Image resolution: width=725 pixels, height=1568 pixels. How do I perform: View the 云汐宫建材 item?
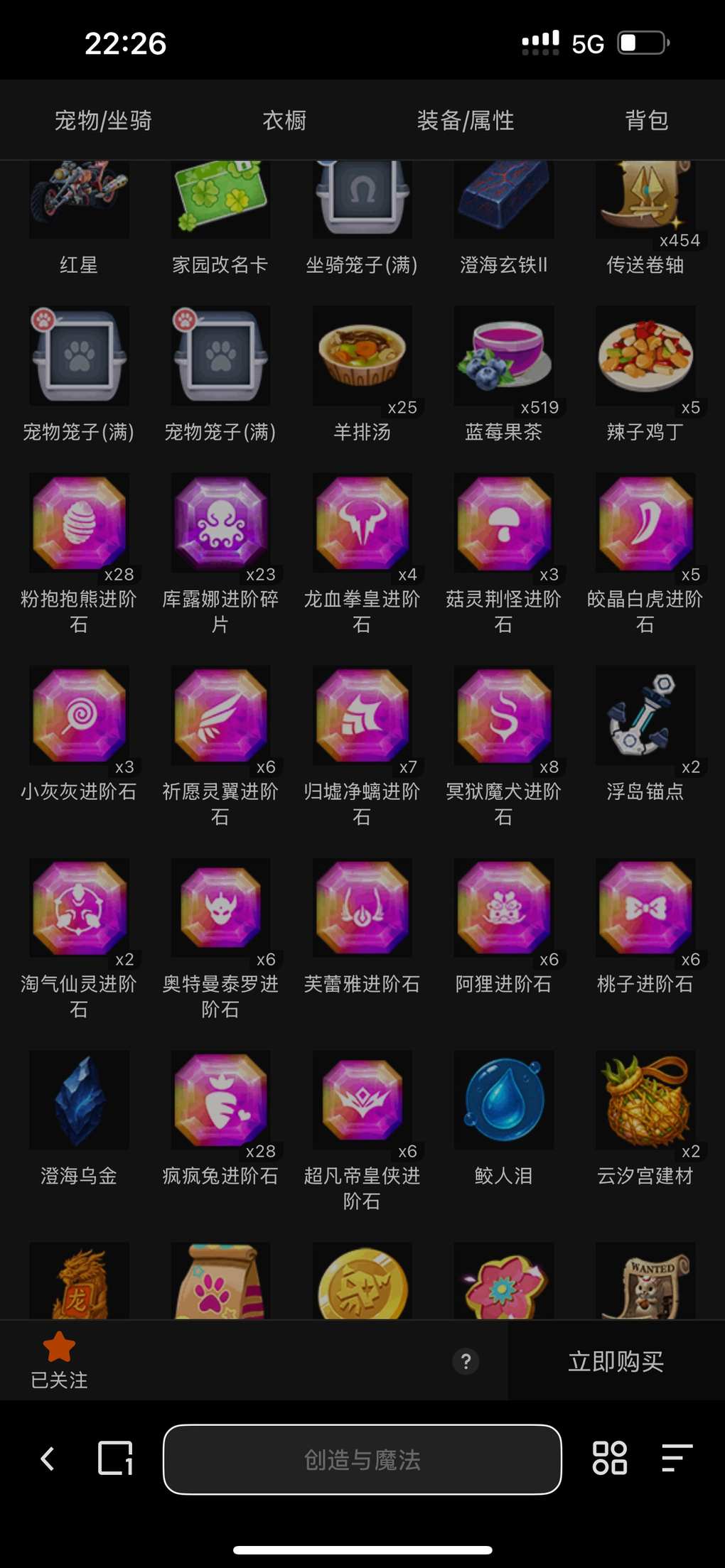coord(645,1100)
